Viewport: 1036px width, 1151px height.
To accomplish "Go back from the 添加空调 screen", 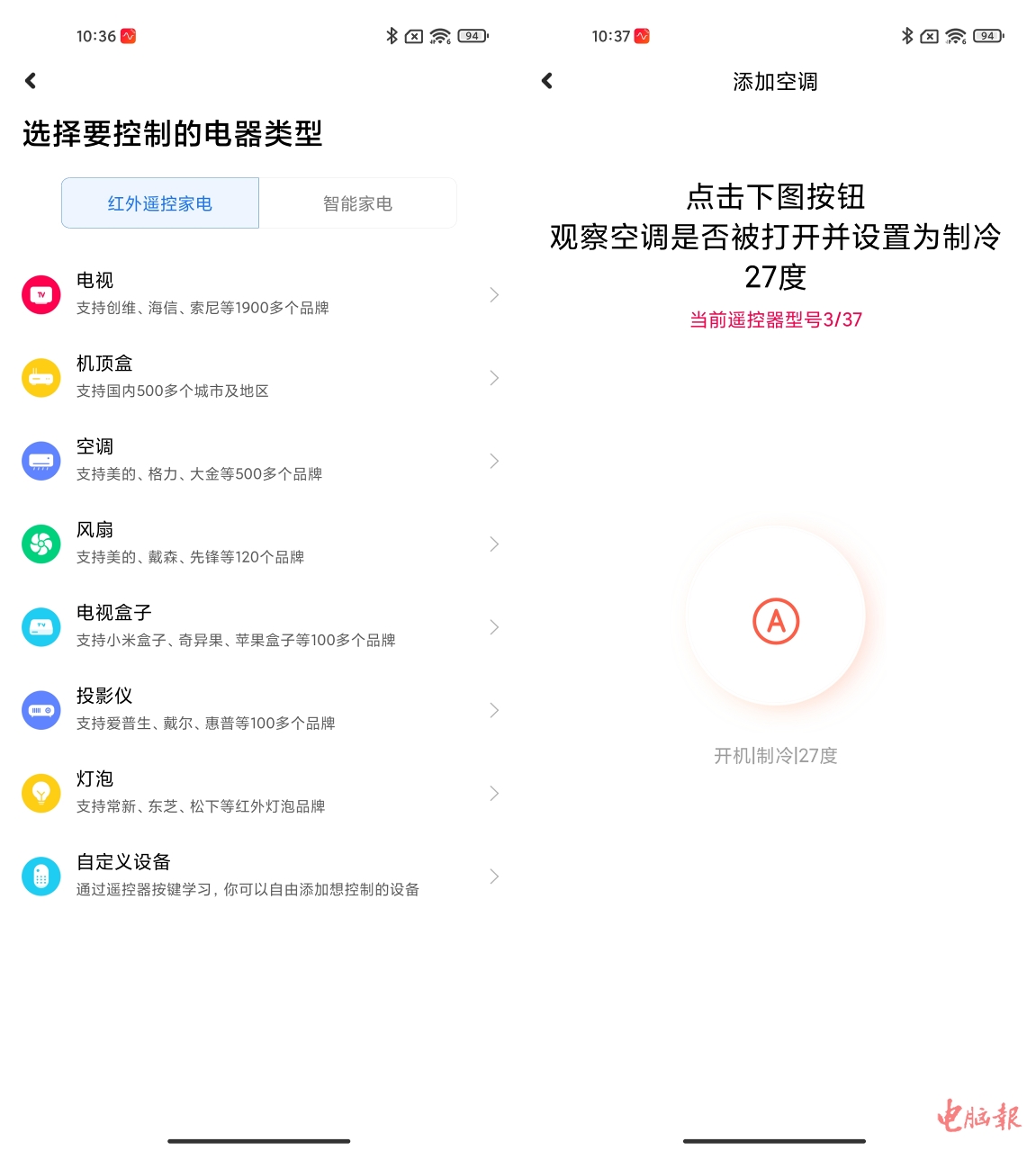I will click(546, 81).
